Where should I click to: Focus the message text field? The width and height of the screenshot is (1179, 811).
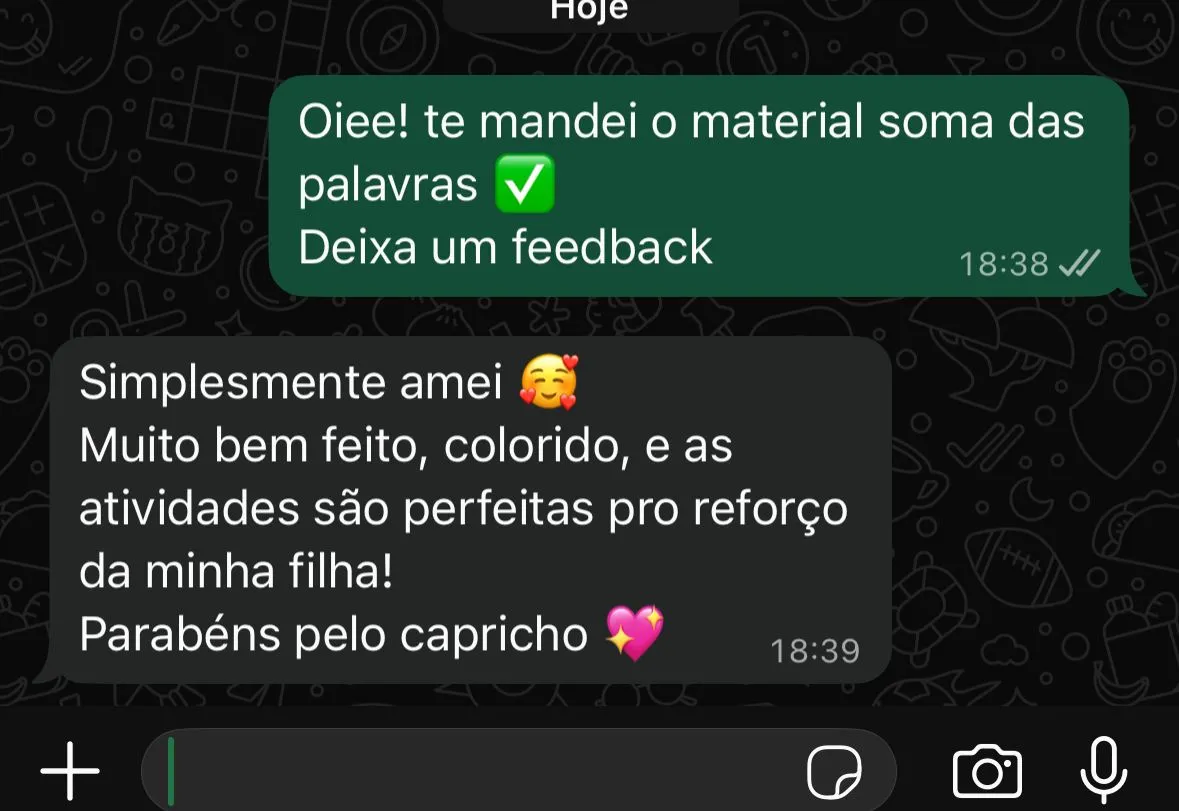(480, 771)
